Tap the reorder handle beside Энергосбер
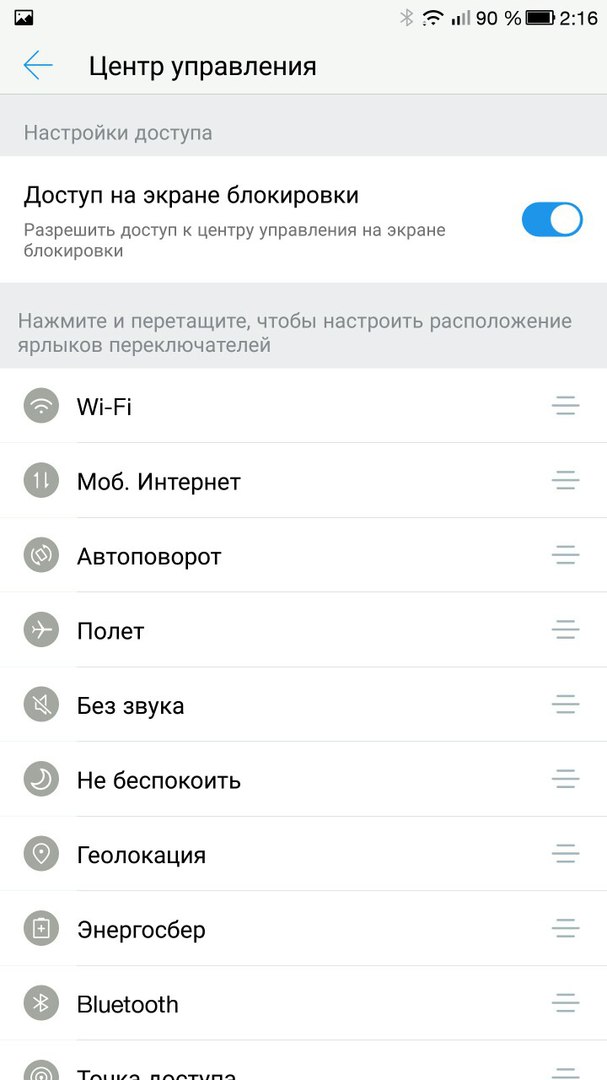 (x=566, y=929)
